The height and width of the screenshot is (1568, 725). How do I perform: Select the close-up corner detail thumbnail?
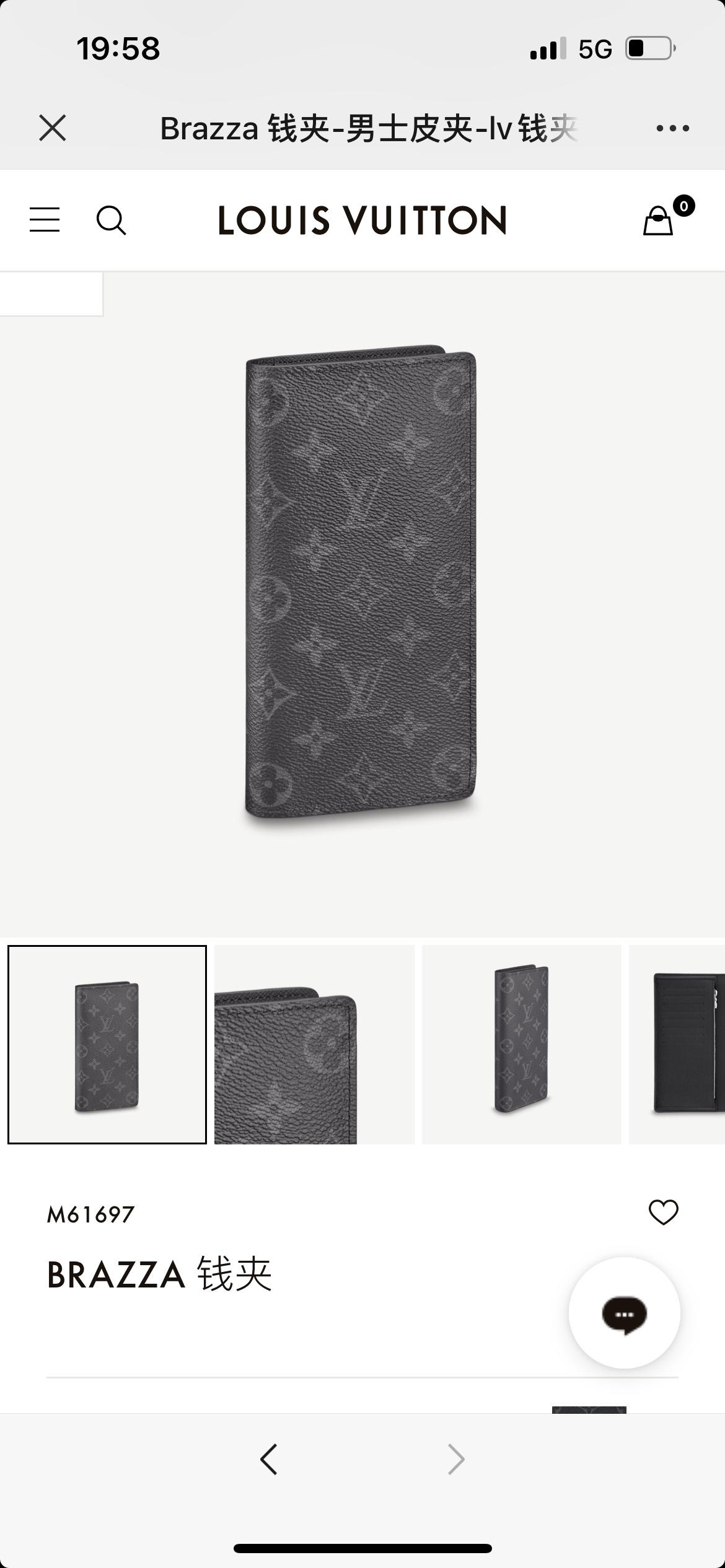(314, 1045)
